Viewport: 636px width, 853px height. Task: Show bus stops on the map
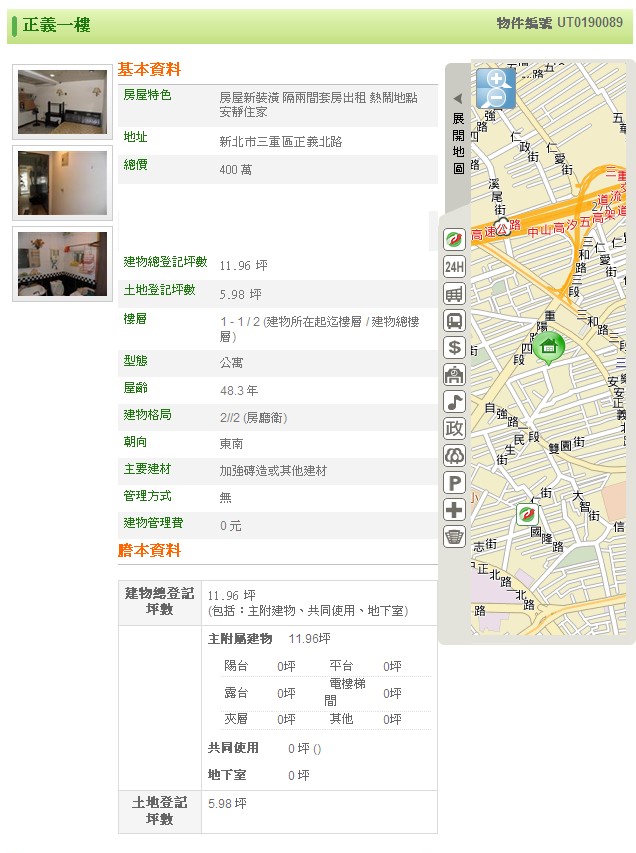(454, 321)
